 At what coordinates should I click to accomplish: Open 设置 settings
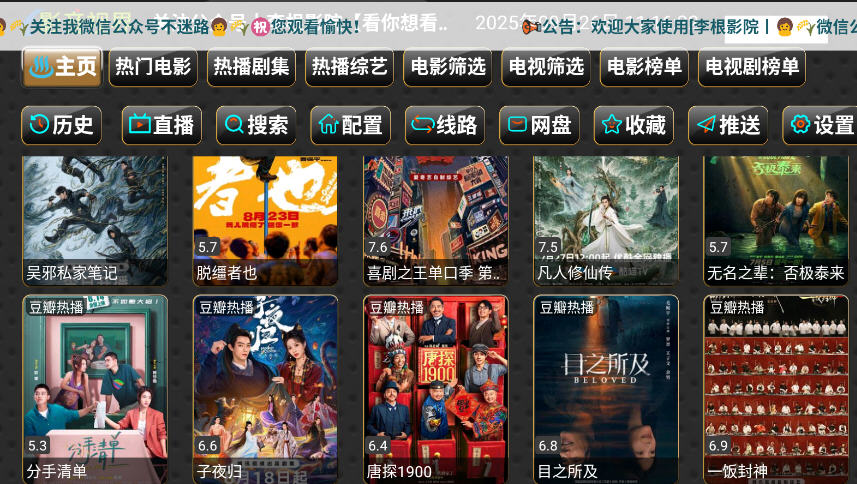point(822,125)
